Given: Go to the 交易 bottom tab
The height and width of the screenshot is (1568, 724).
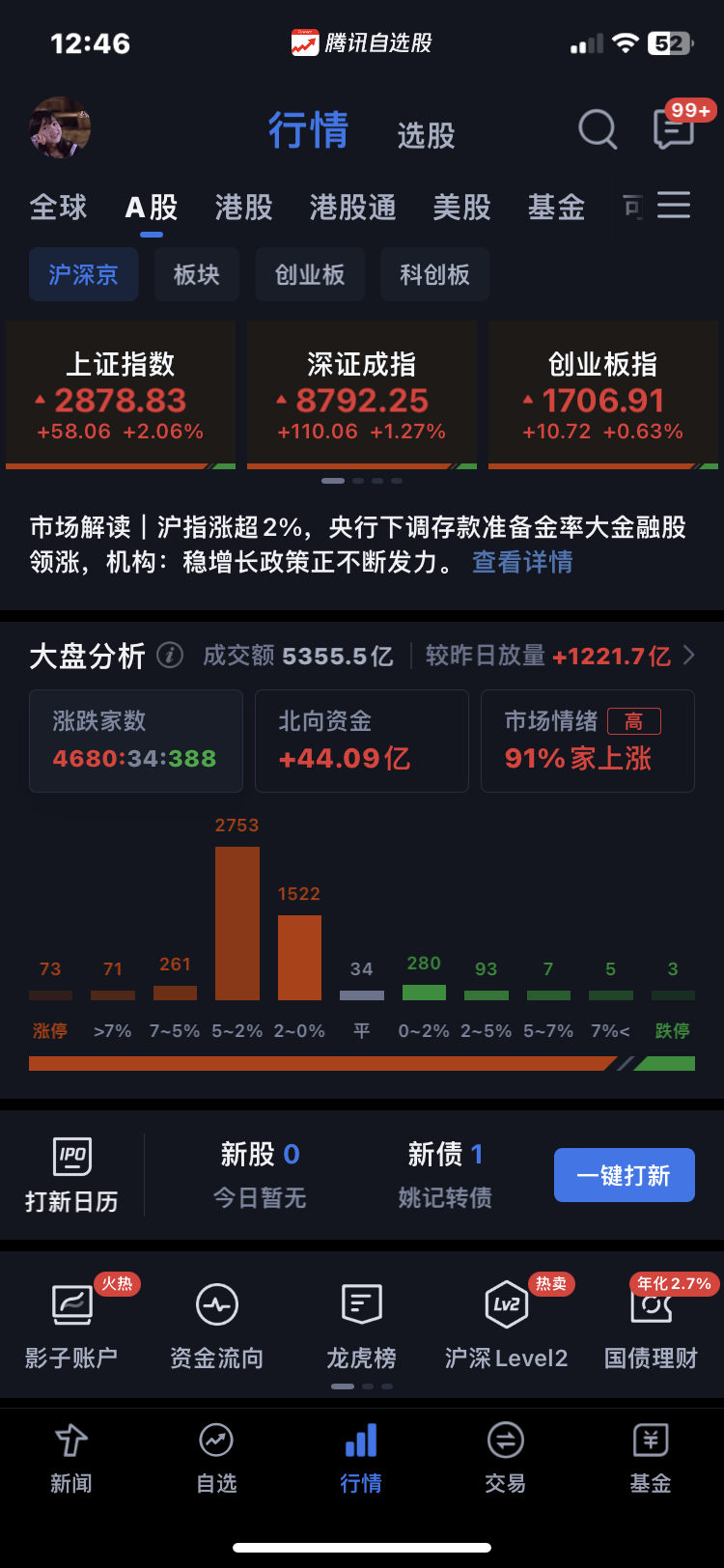Looking at the screenshot, I should [506, 1458].
